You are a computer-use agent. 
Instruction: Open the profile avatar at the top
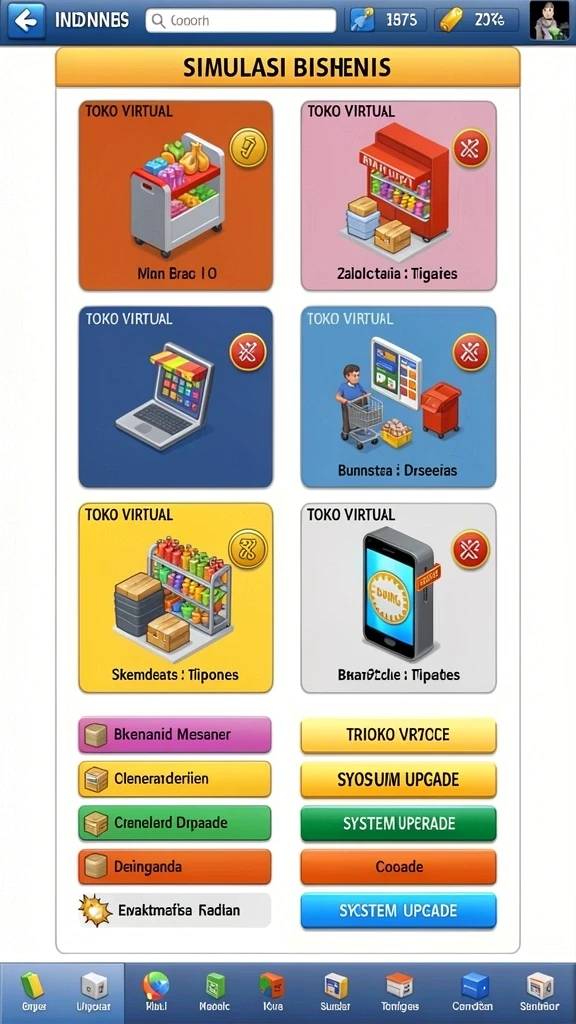coord(549,20)
